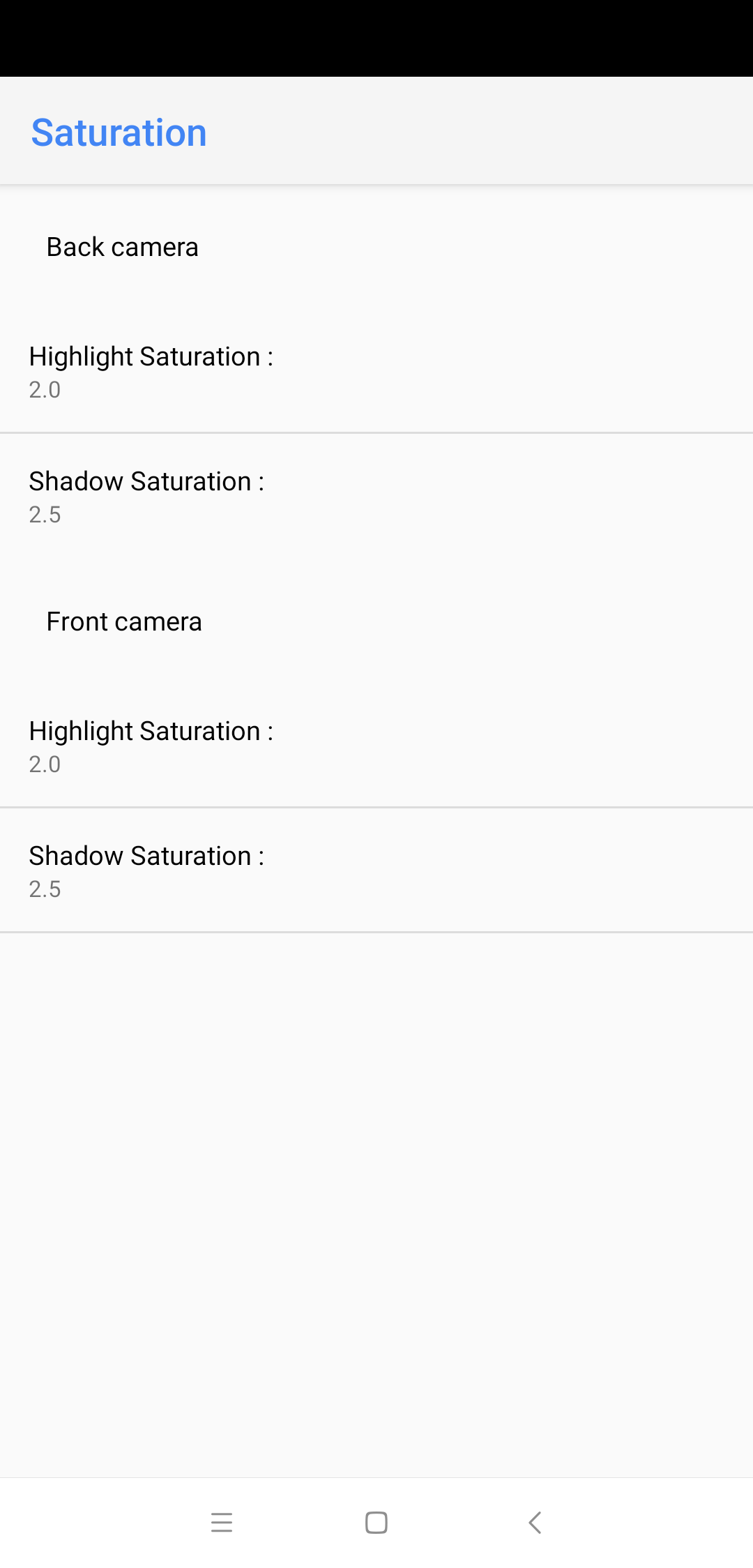753x1568 pixels.
Task: Go to the home screen
Action: tap(376, 1523)
